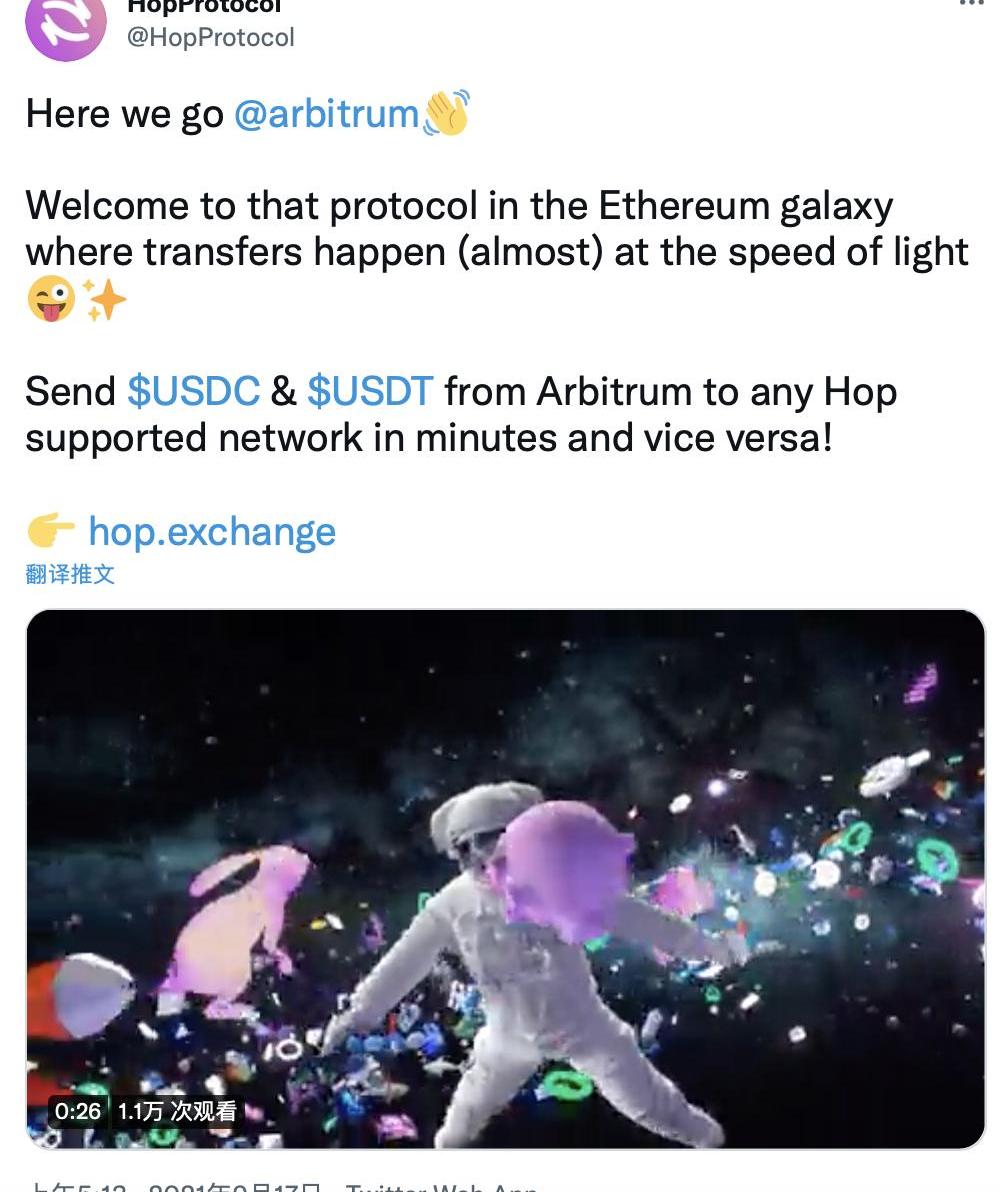The image size is (1000, 1192).
Task: Open the @arbitrum mention
Action: [325, 114]
